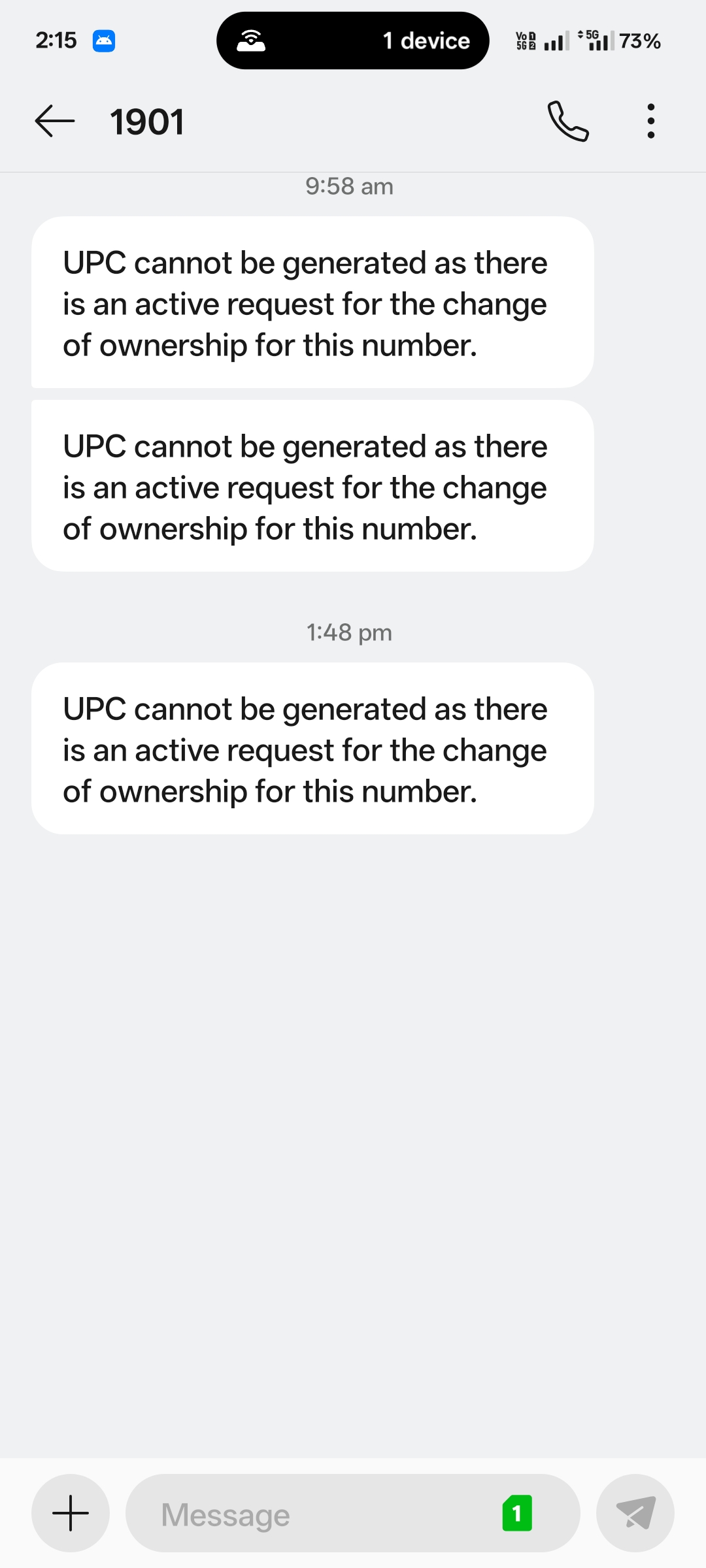Image resolution: width=706 pixels, height=1568 pixels.
Task: Go back to the message list
Action: click(x=55, y=122)
